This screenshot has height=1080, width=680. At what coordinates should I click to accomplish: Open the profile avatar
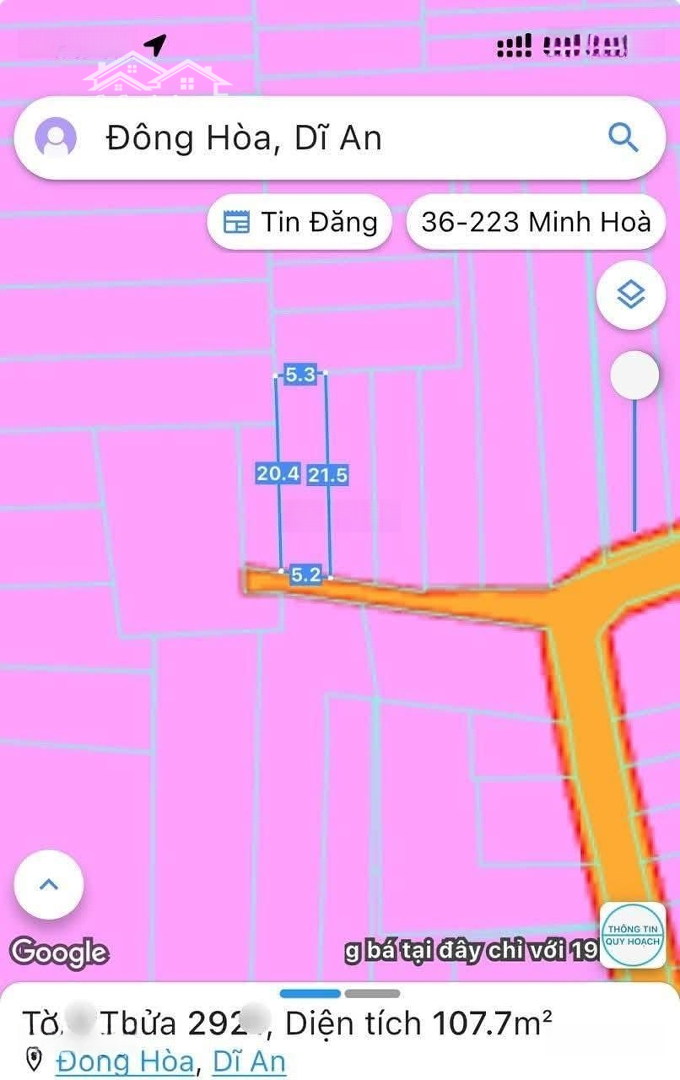pos(56,138)
